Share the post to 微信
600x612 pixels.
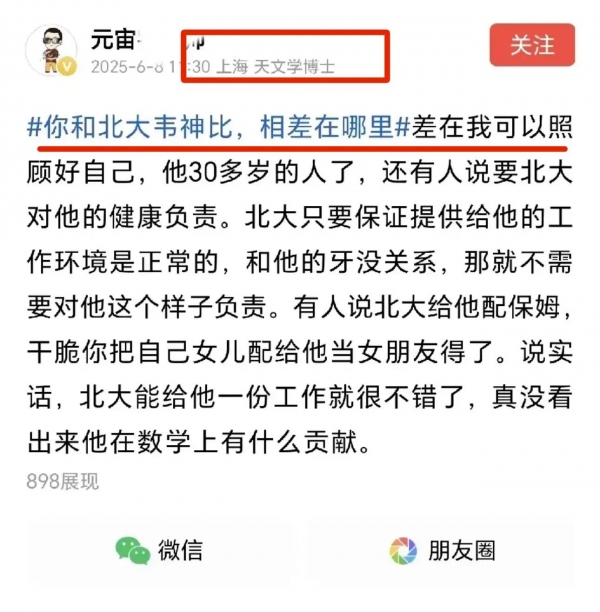tap(158, 548)
